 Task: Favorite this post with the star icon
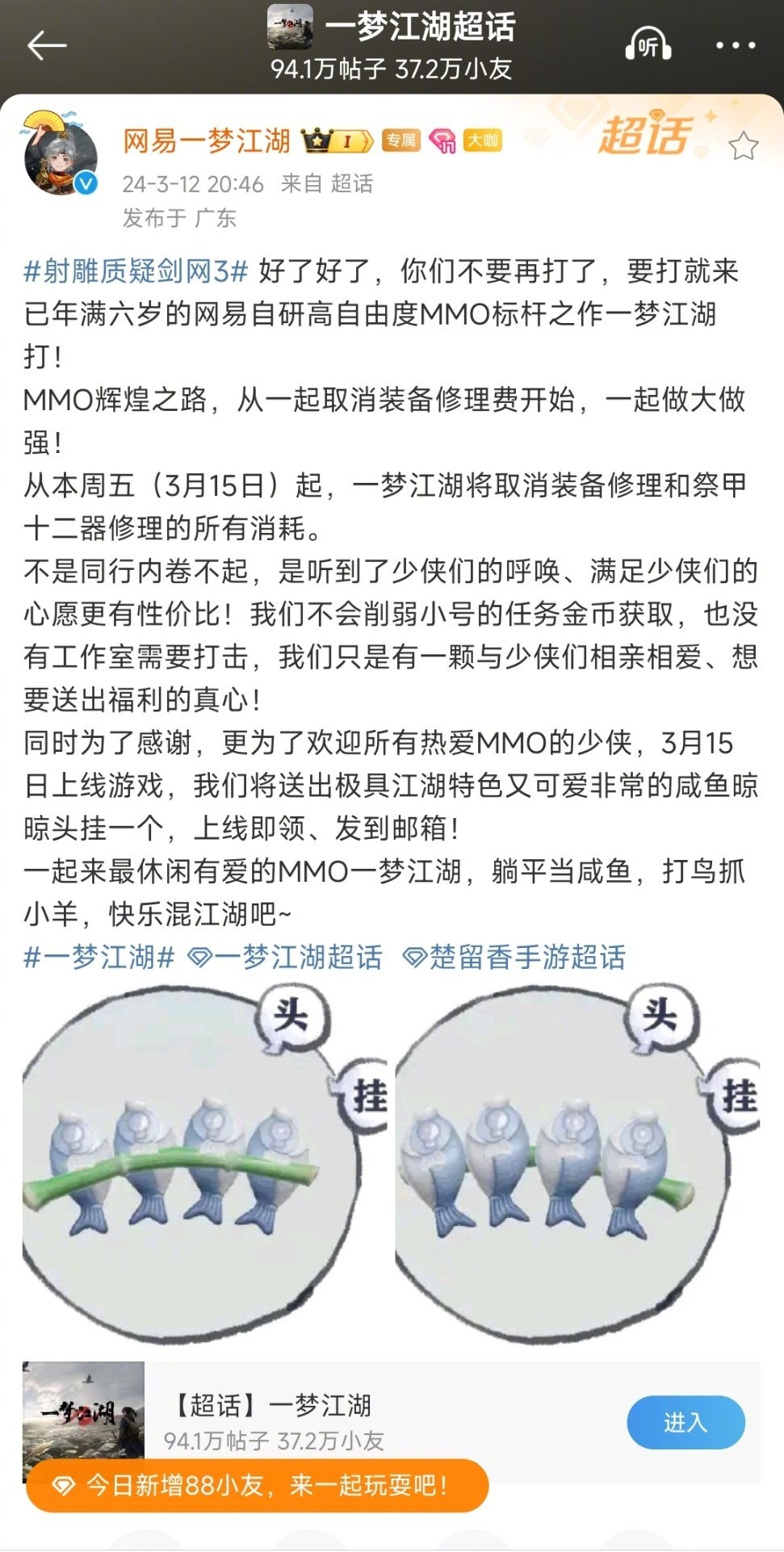pyautogui.click(x=743, y=147)
